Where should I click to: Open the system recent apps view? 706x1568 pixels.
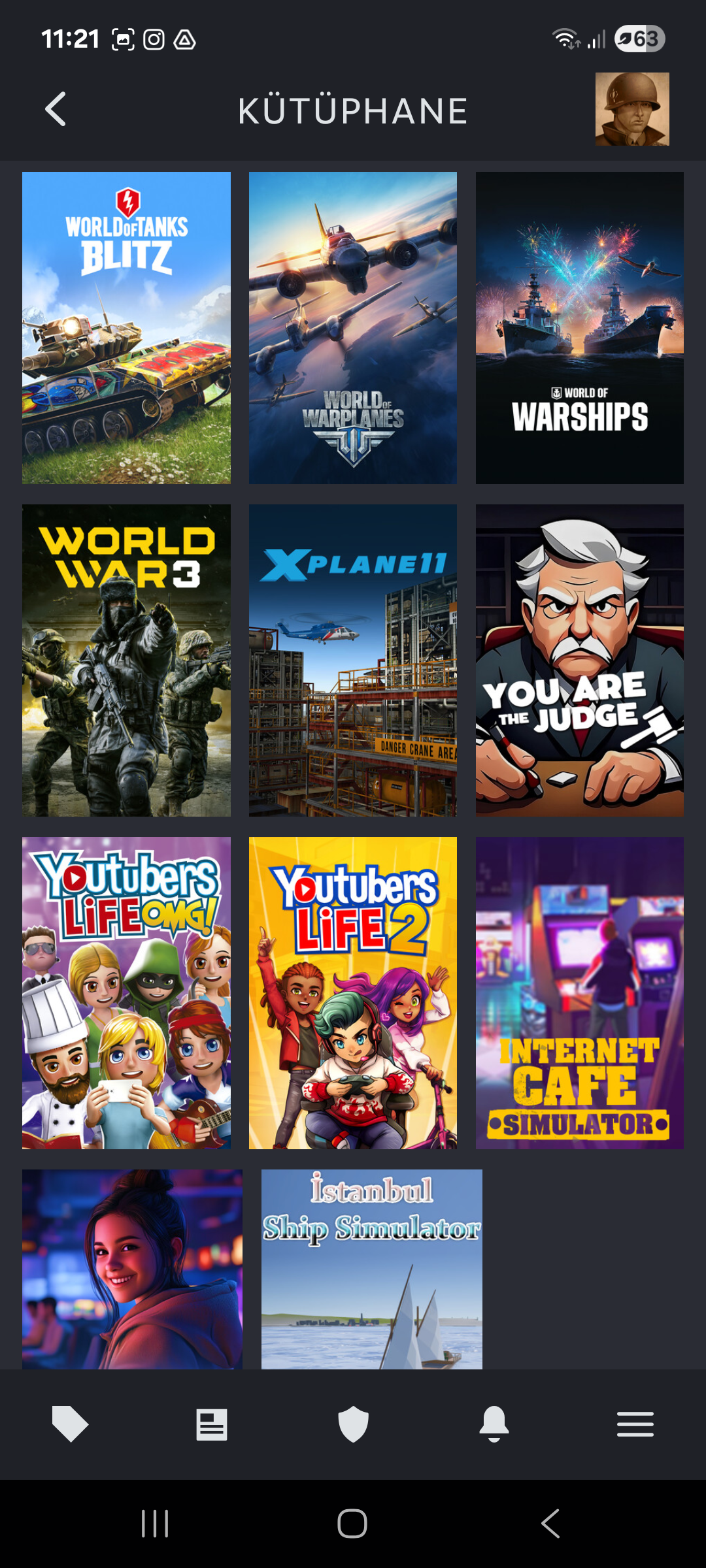point(155,1524)
